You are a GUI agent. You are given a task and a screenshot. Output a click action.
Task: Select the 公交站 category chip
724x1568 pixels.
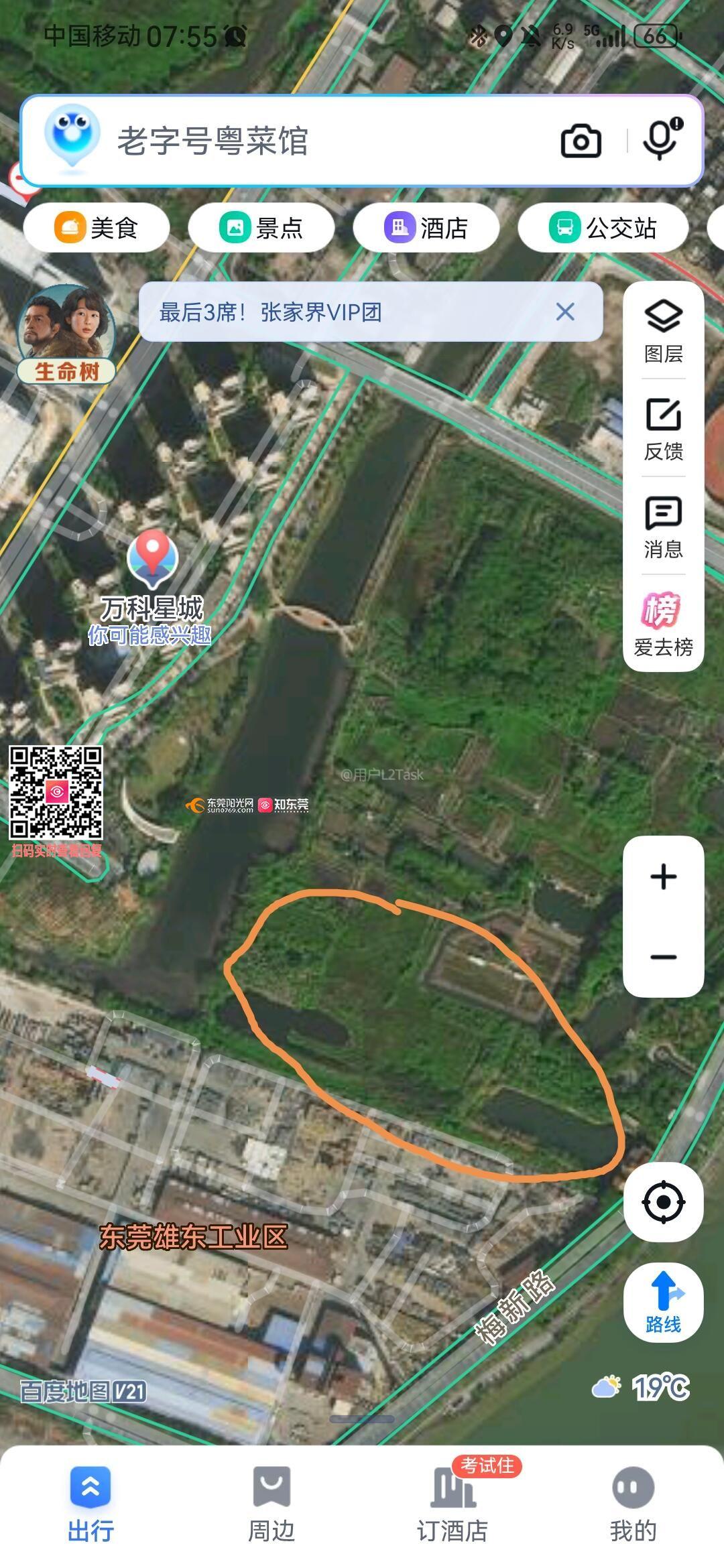click(603, 228)
